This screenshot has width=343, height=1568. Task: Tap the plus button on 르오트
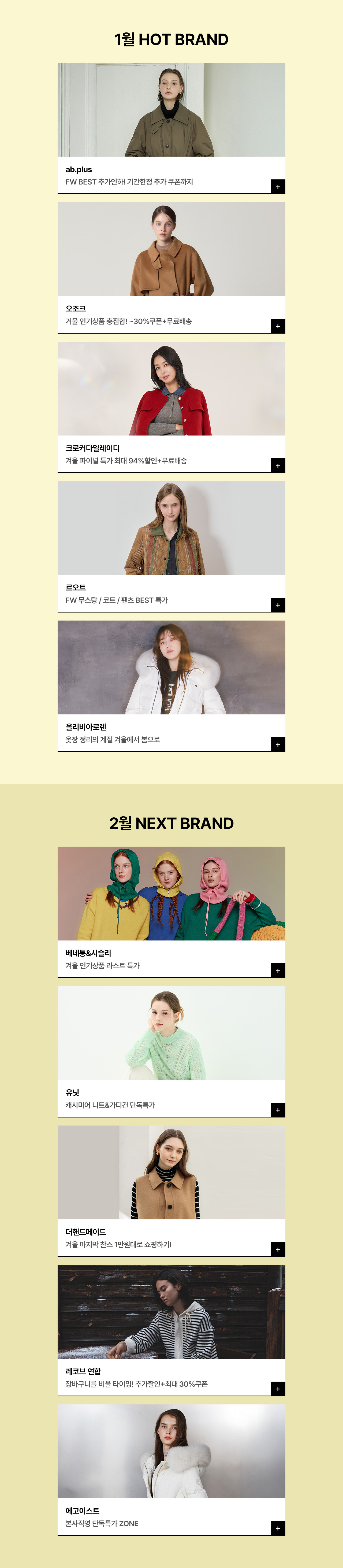click(278, 605)
